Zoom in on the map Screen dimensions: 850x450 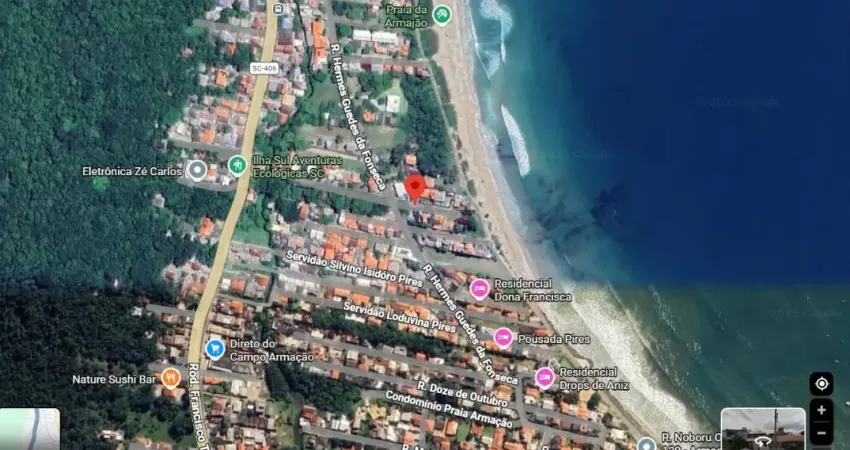821,410
